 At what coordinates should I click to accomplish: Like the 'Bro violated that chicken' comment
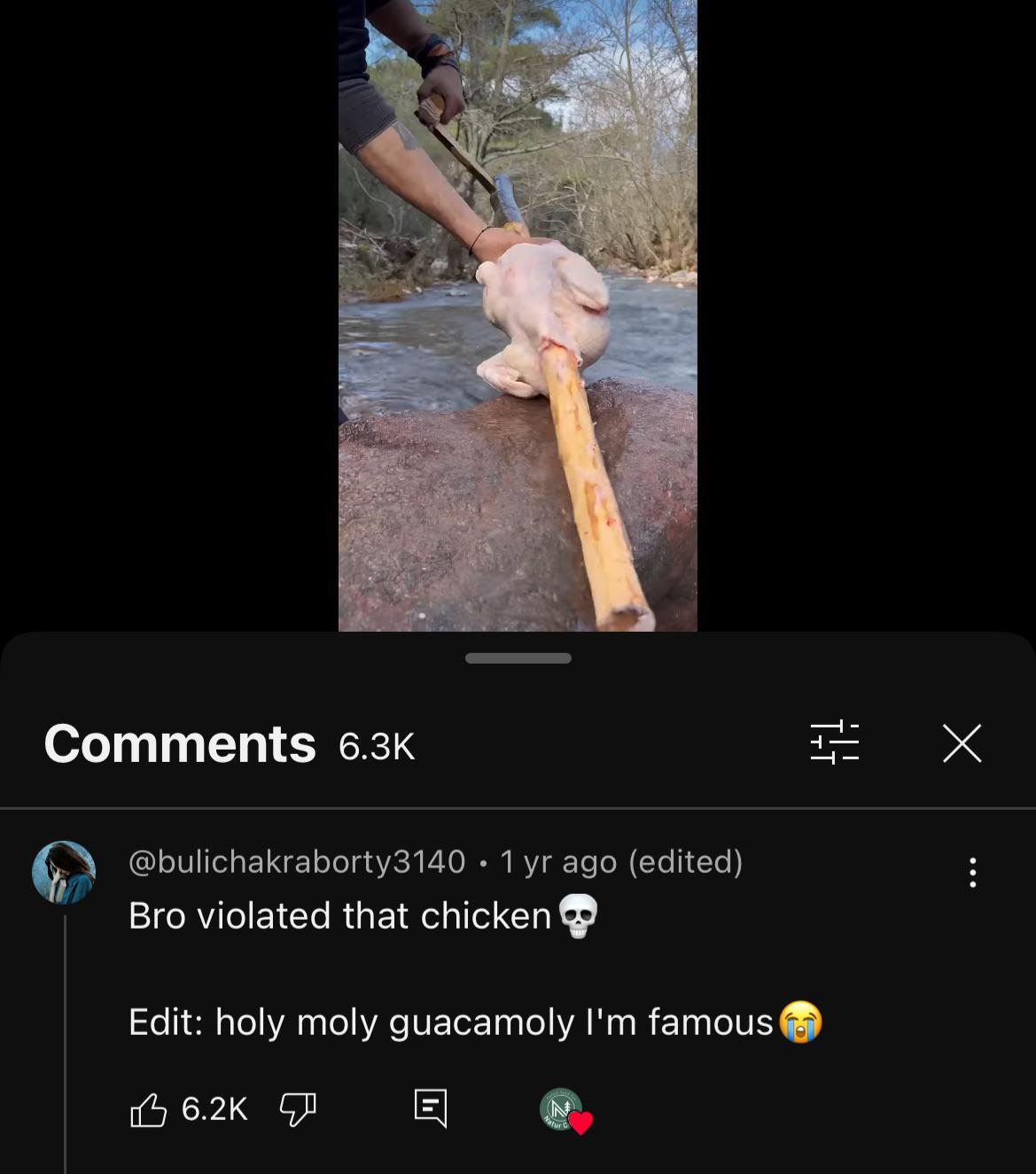pyautogui.click(x=149, y=1109)
